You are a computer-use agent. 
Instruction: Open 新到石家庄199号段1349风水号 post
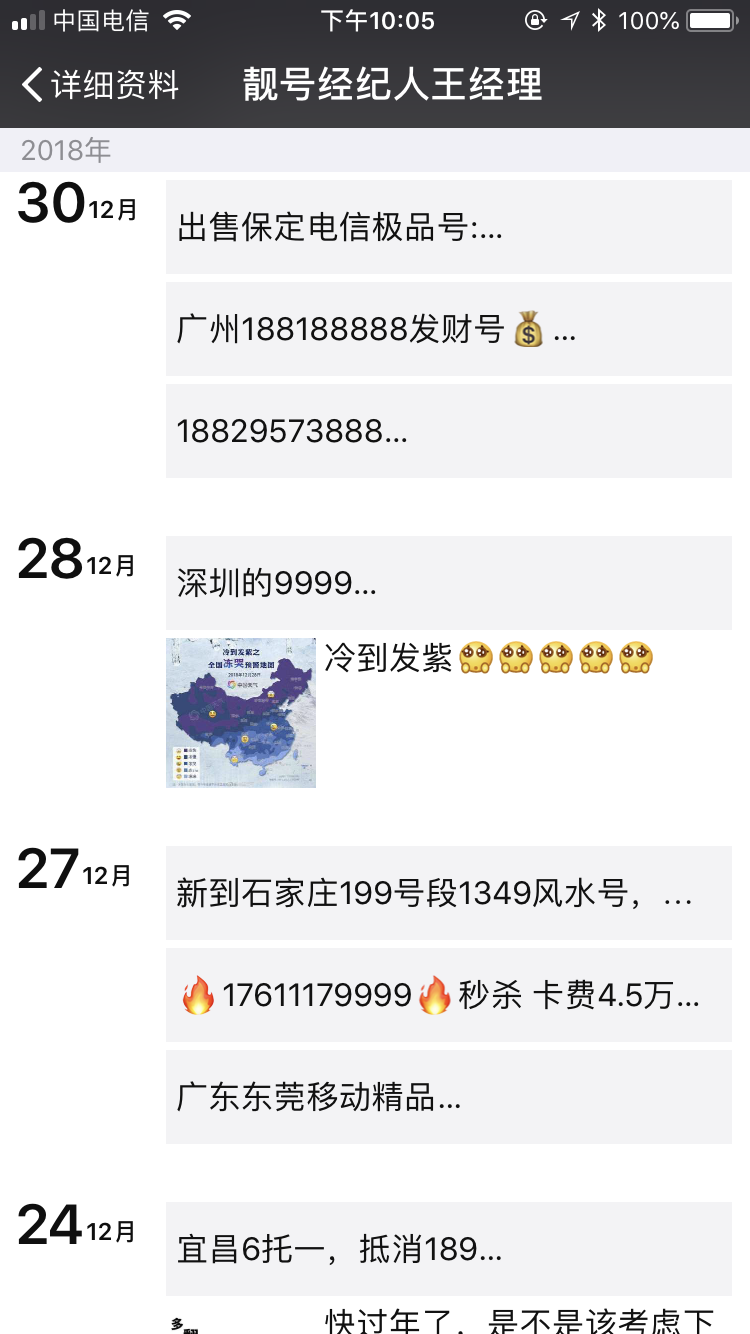[x=448, y=893]
